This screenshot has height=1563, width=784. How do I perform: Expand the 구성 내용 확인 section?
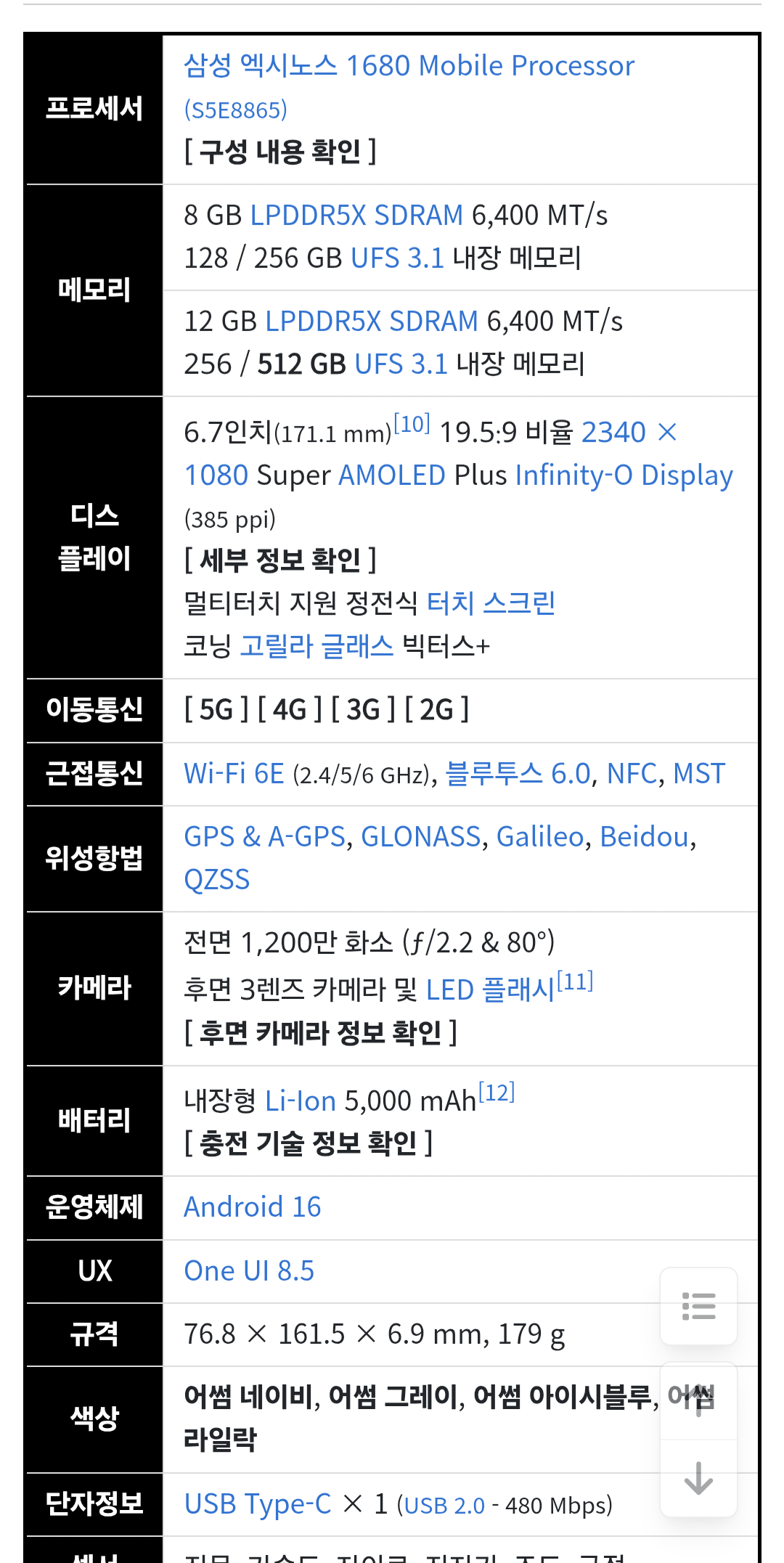click(x=280, y=152)
